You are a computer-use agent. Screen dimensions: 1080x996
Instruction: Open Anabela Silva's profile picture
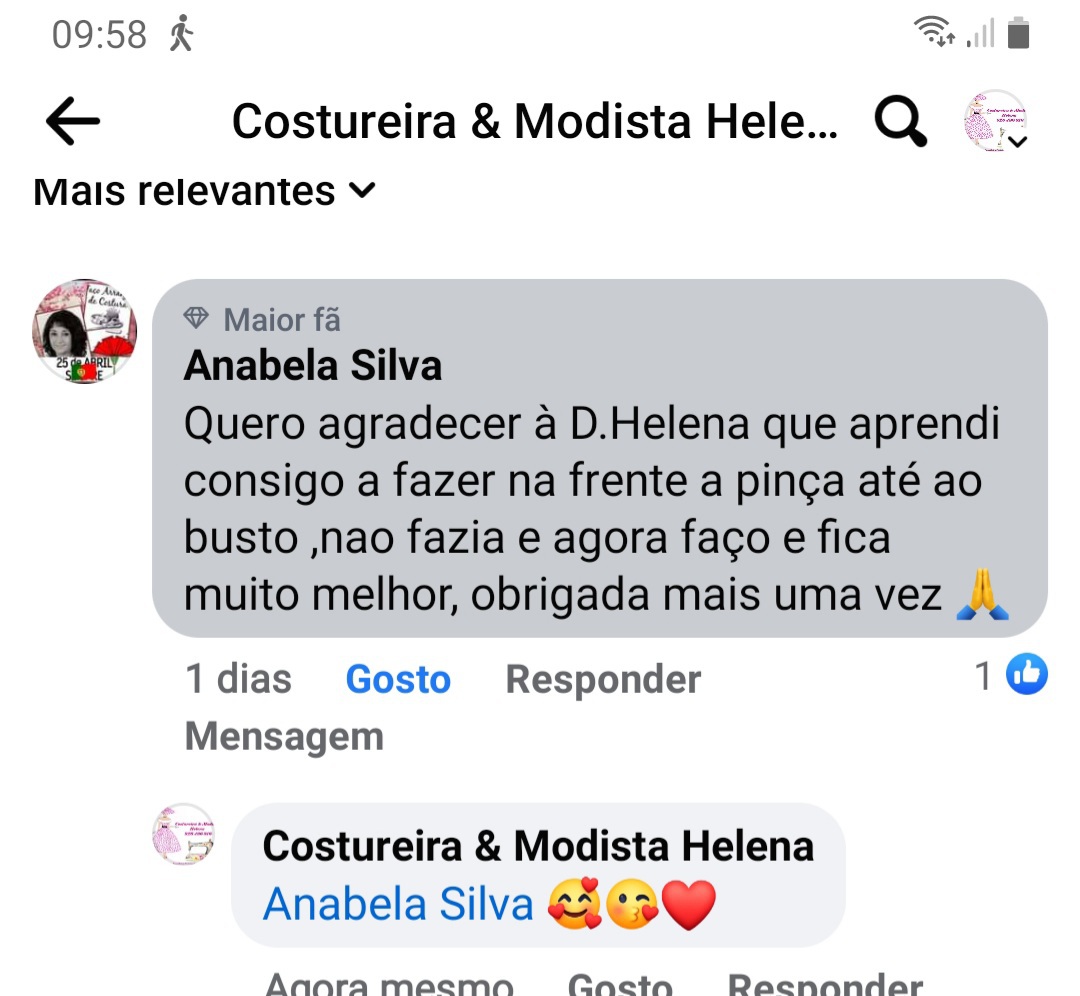click(x=86, y=331)
